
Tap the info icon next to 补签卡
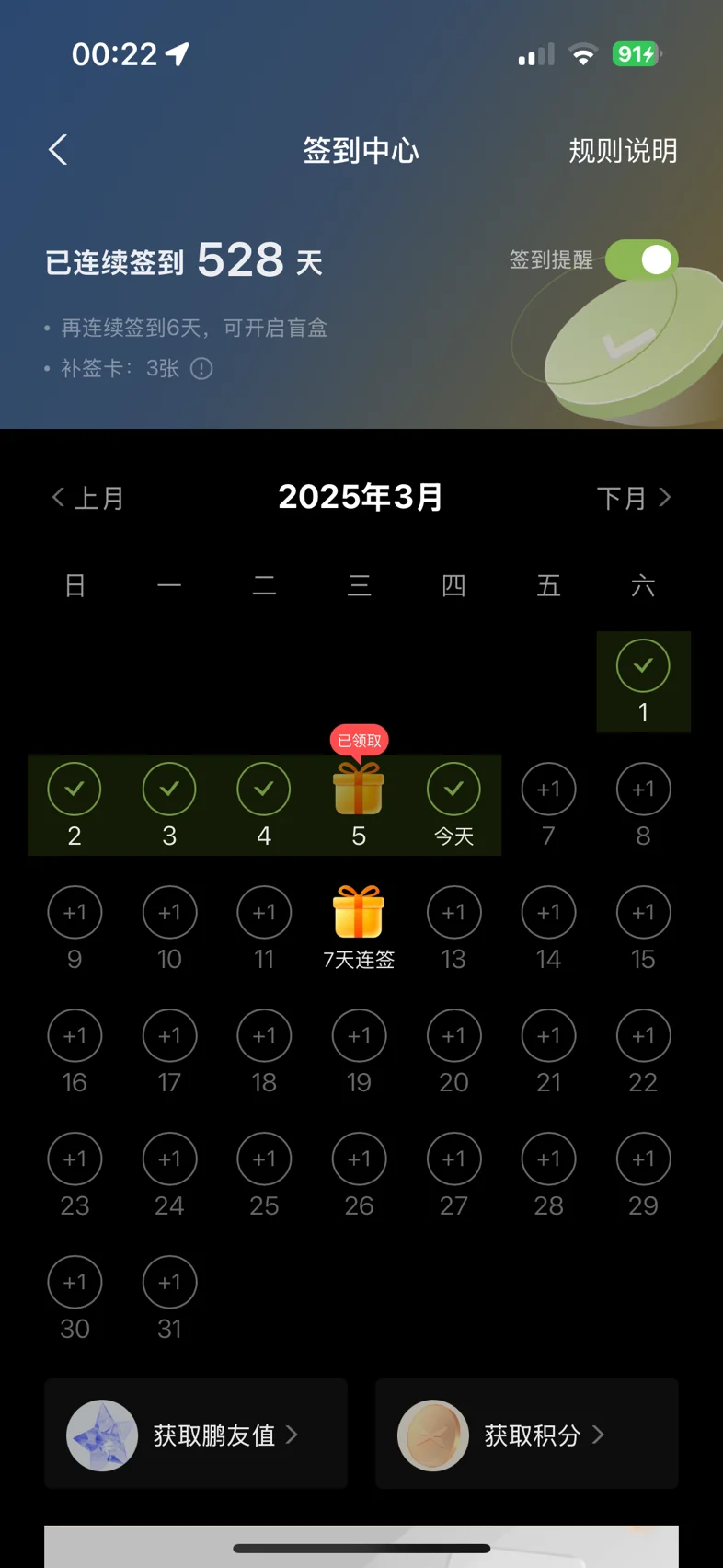(201, 369)
